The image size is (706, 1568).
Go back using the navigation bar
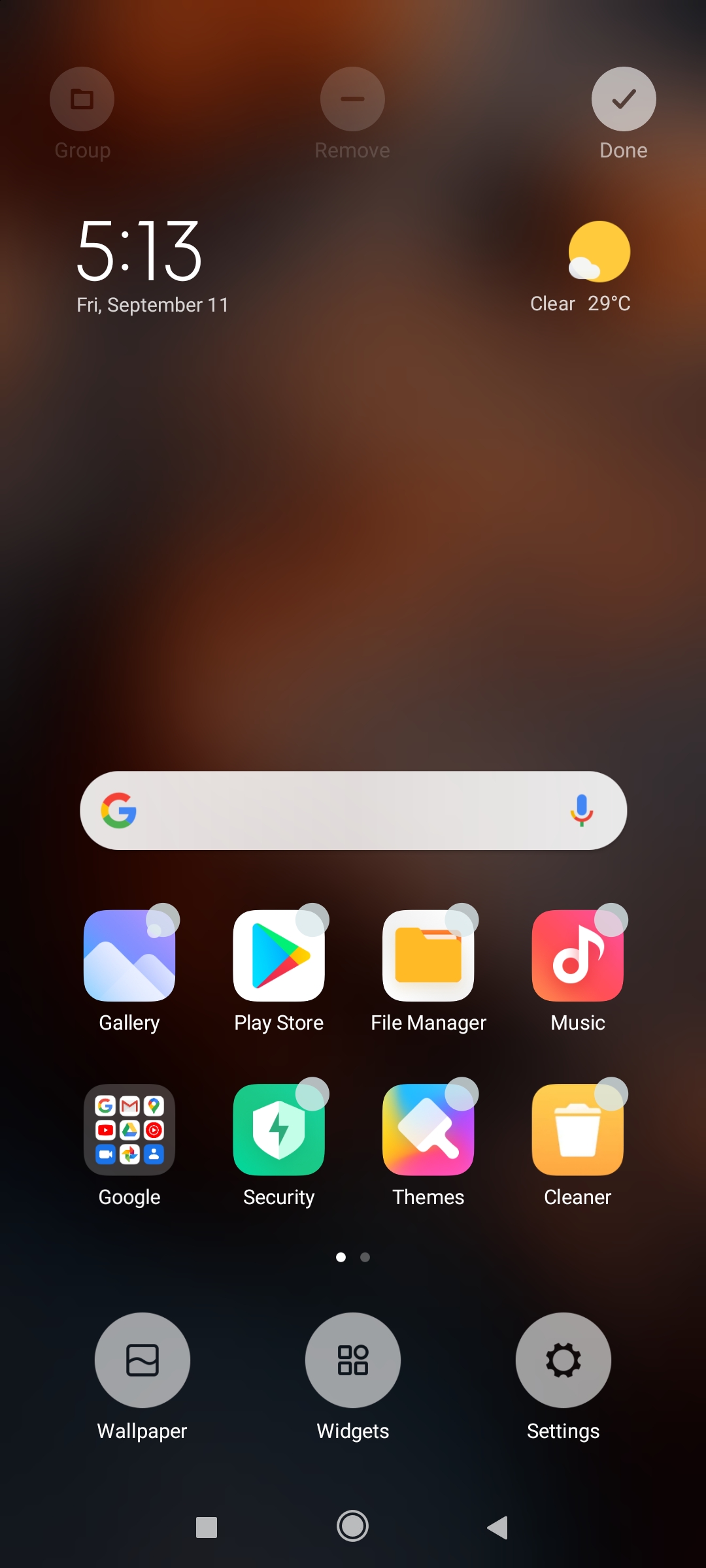(497, 1527)
